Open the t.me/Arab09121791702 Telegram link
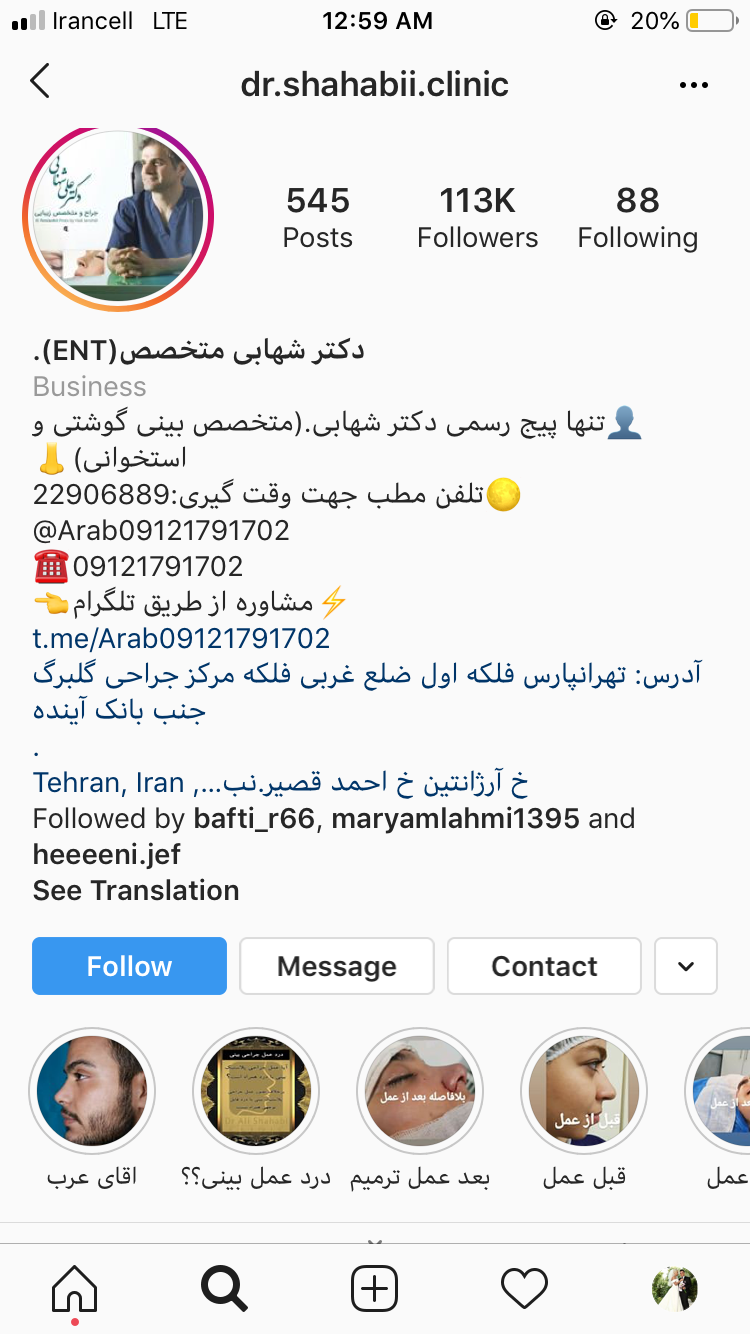 click(x=181, y=638)
